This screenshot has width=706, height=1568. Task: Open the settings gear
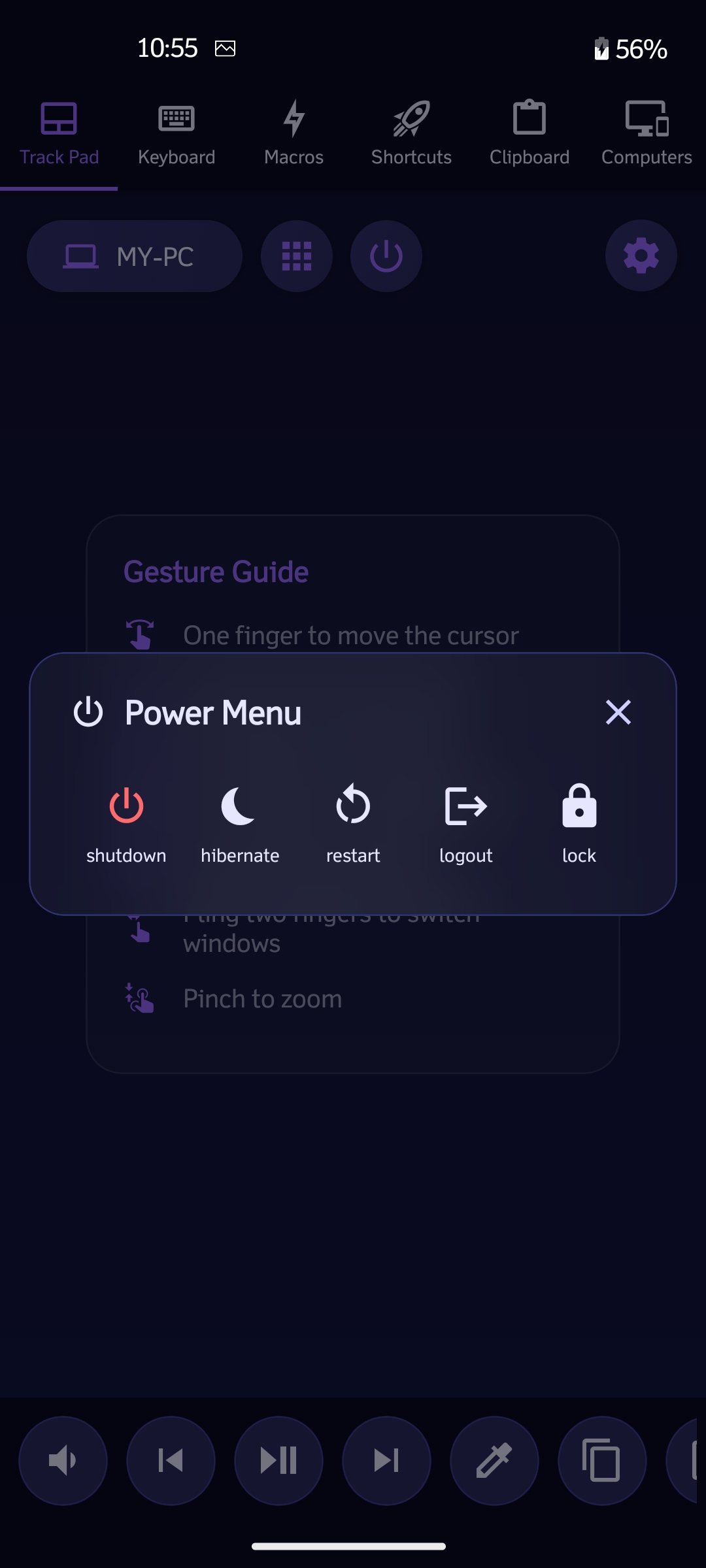point(641,255)
